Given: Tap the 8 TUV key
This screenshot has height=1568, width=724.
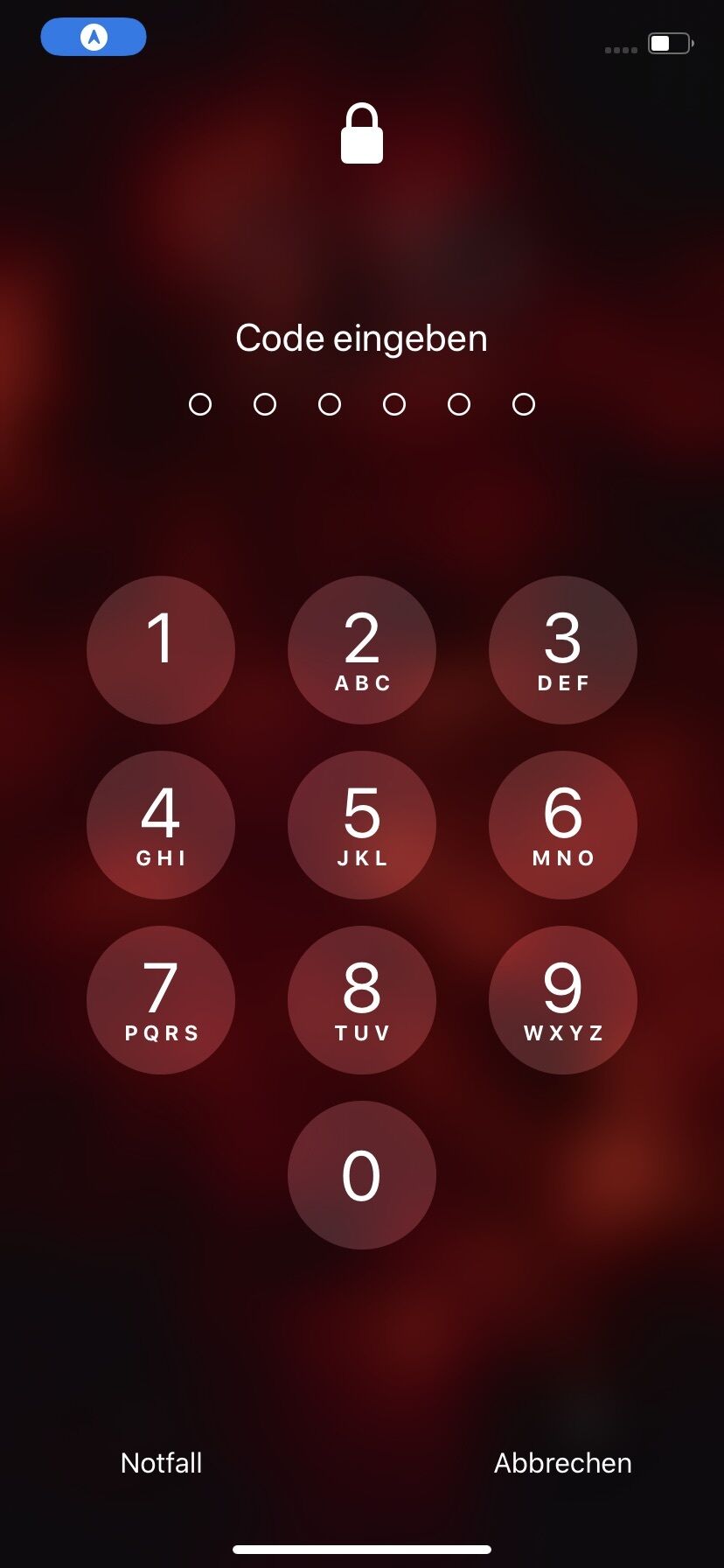Looking at the screenshot, I should 362,1000.
